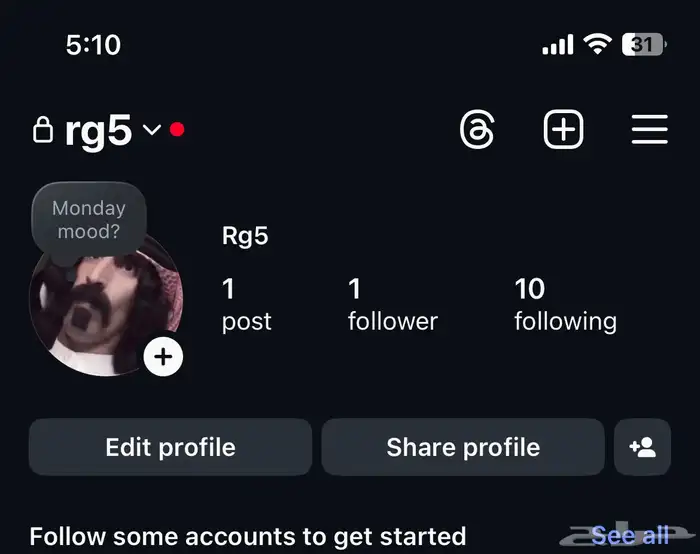Open the Threads icon
This screenshot has width=700, height=554.
pyautogui.click(x=477, y=130)
